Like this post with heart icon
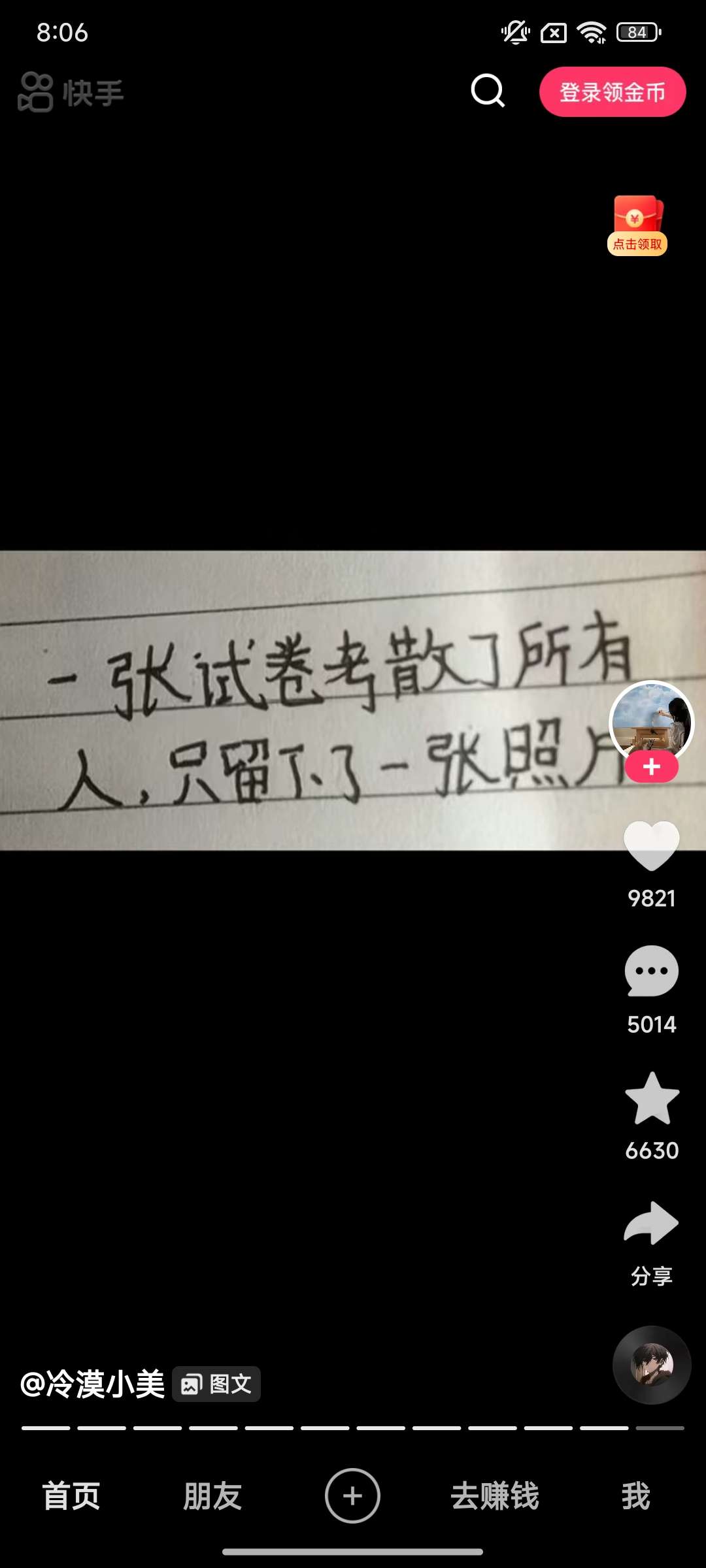Image resolution: width=706 pixels, height=1568 pixels. [x=651, y=845]
